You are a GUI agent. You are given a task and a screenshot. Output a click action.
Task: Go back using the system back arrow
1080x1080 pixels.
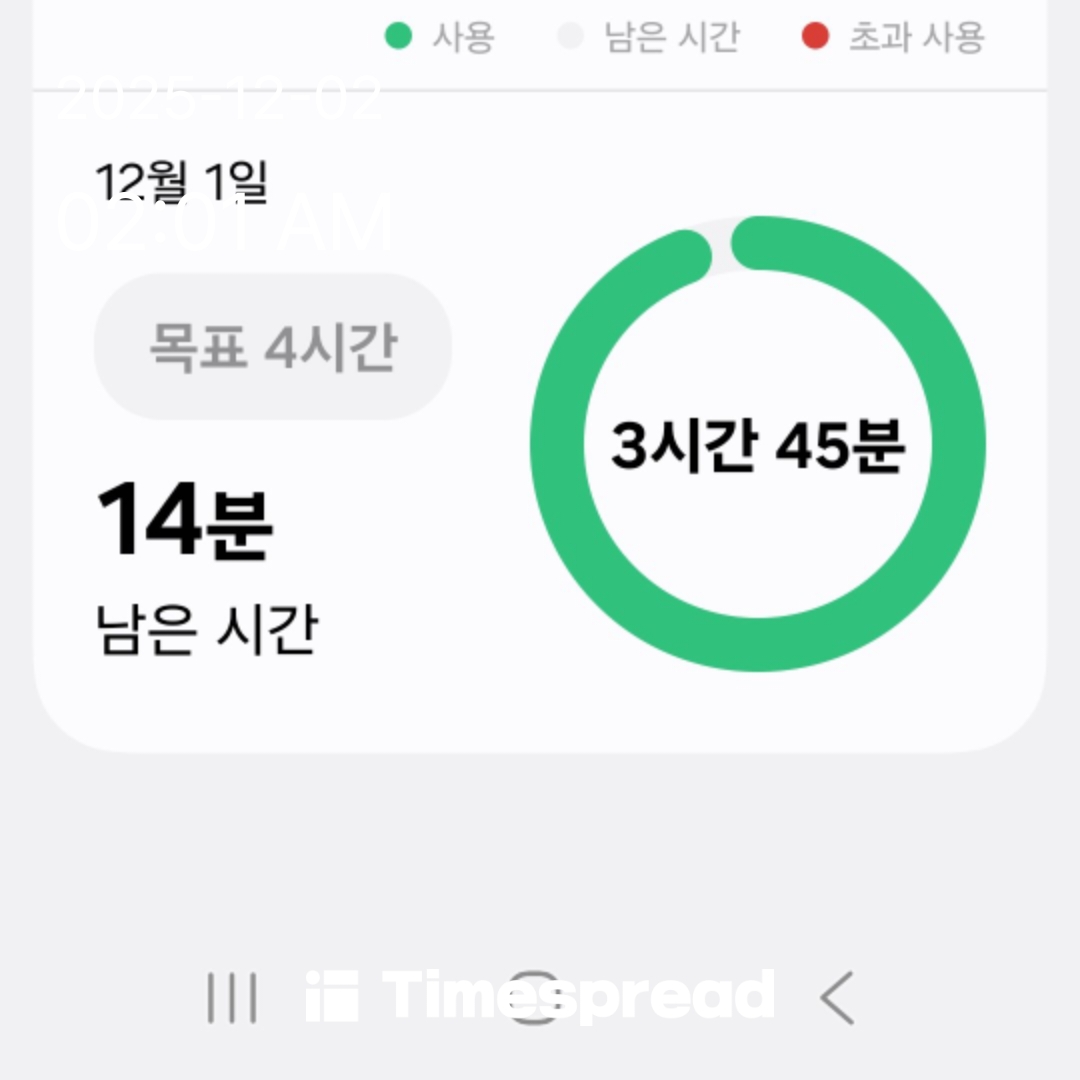[837, 998]
